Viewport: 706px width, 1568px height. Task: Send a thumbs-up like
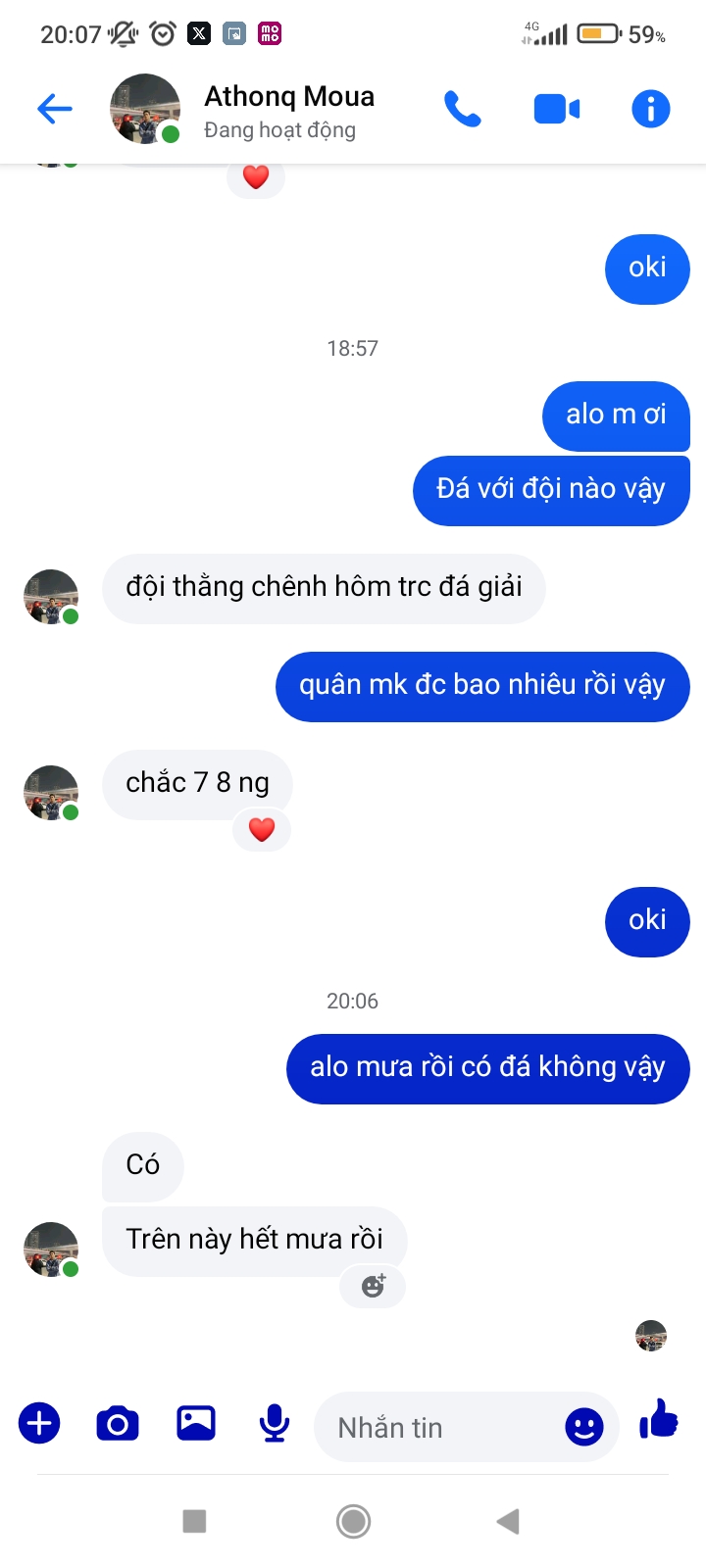[x=659, y=1419]
